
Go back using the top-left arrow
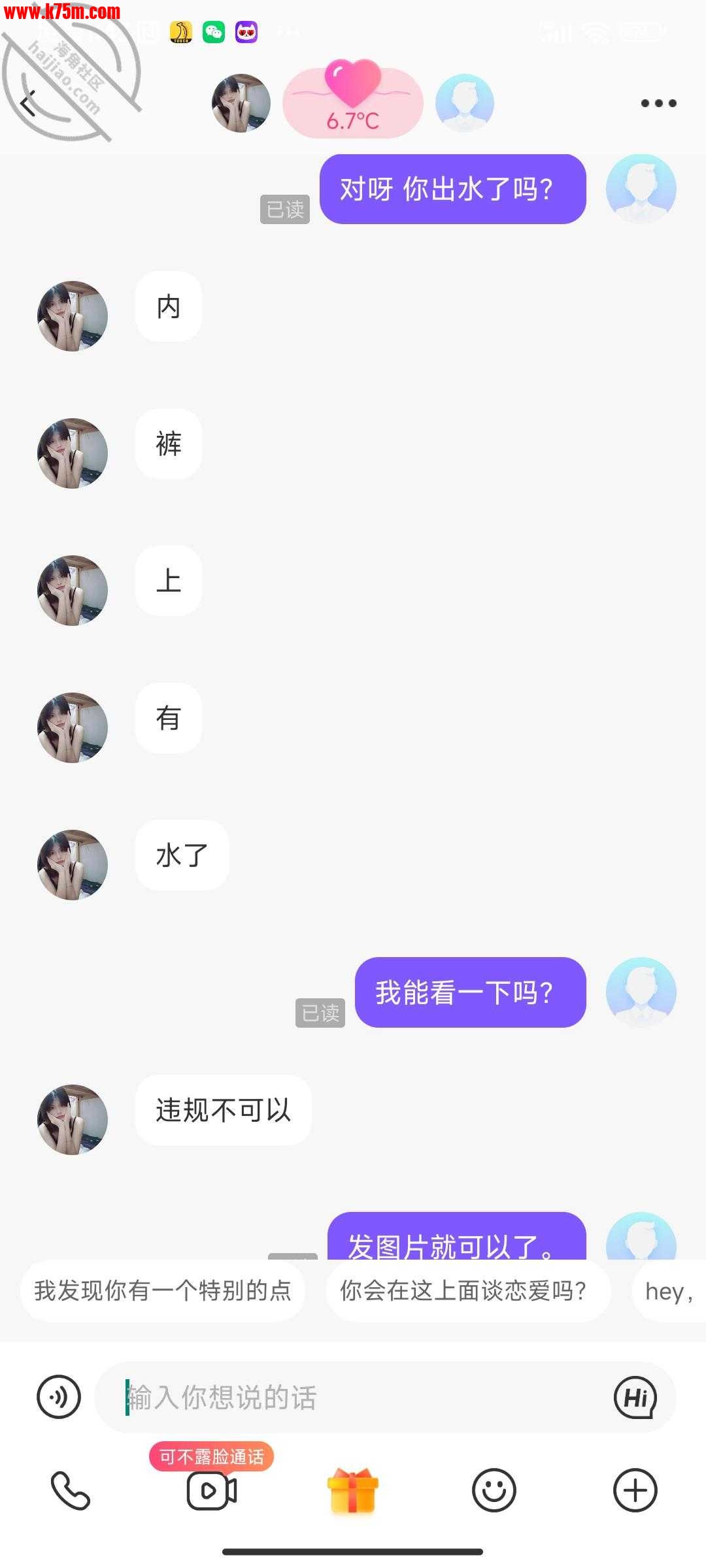click(x=29, y=103)
